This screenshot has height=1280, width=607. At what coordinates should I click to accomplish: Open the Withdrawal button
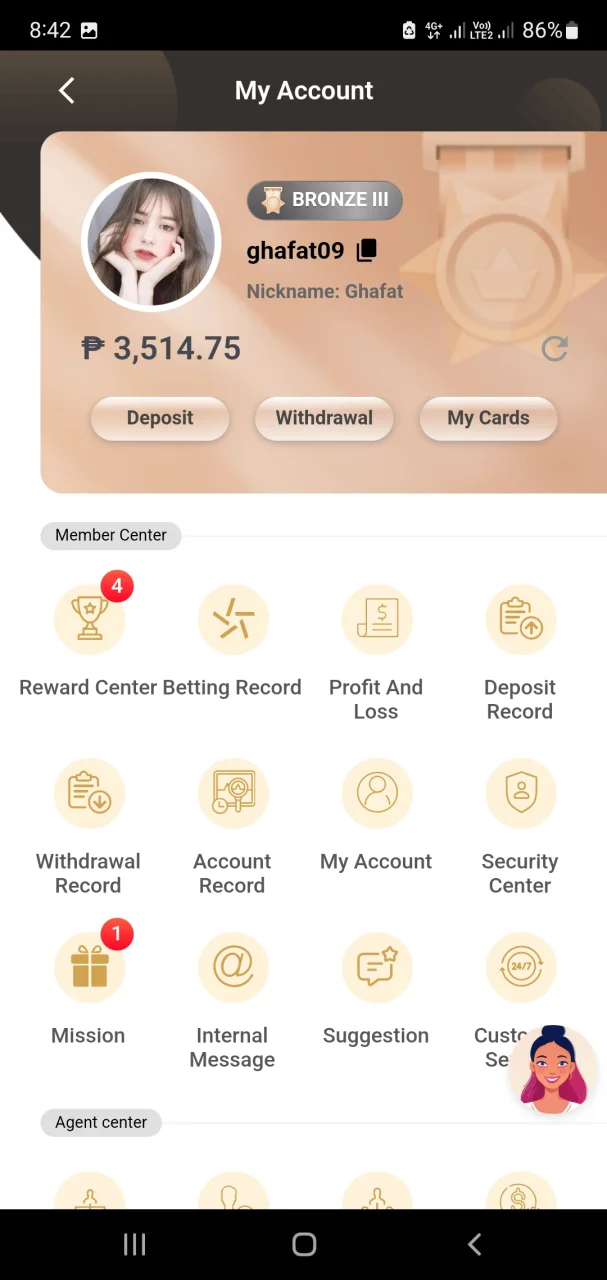(324, 418)
